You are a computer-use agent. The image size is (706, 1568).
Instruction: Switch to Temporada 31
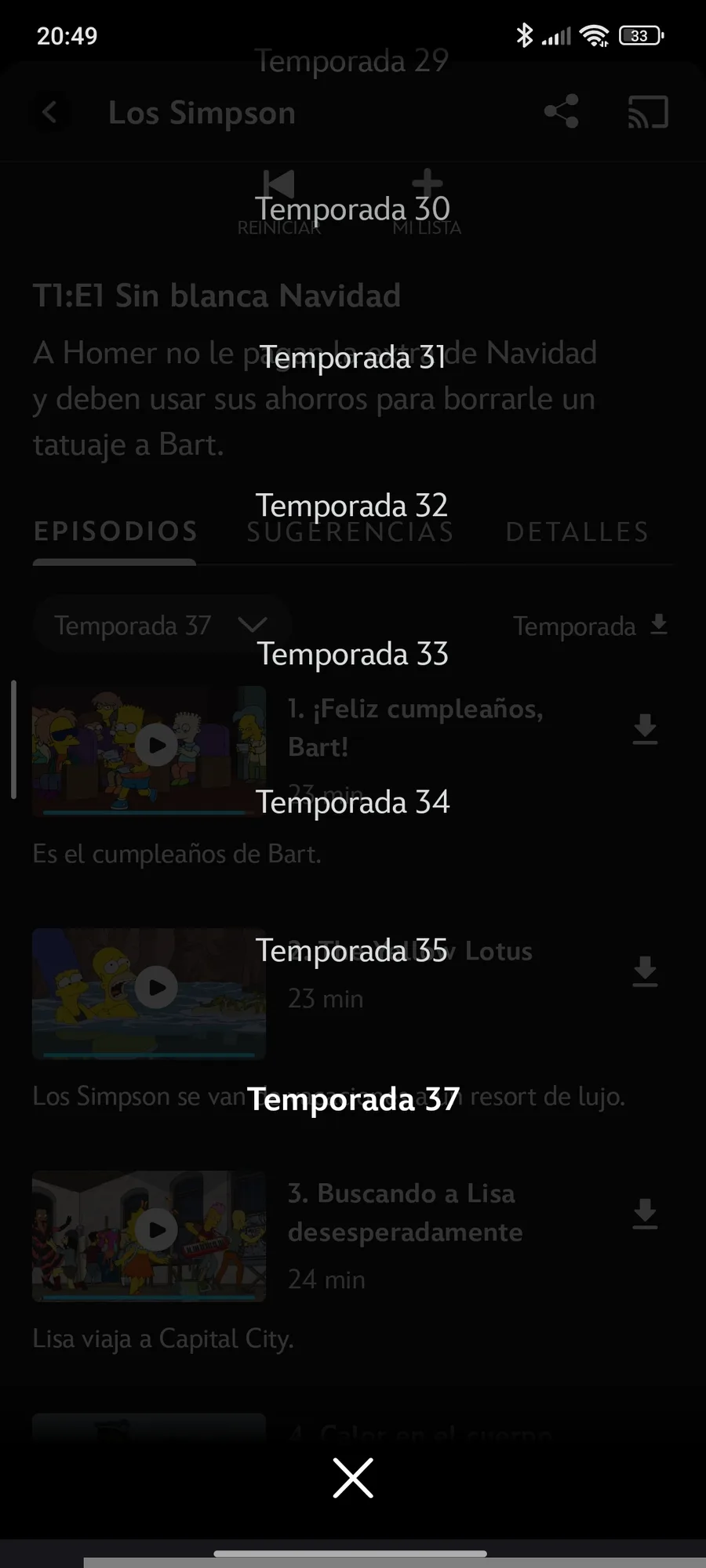[x=352, y=358]
